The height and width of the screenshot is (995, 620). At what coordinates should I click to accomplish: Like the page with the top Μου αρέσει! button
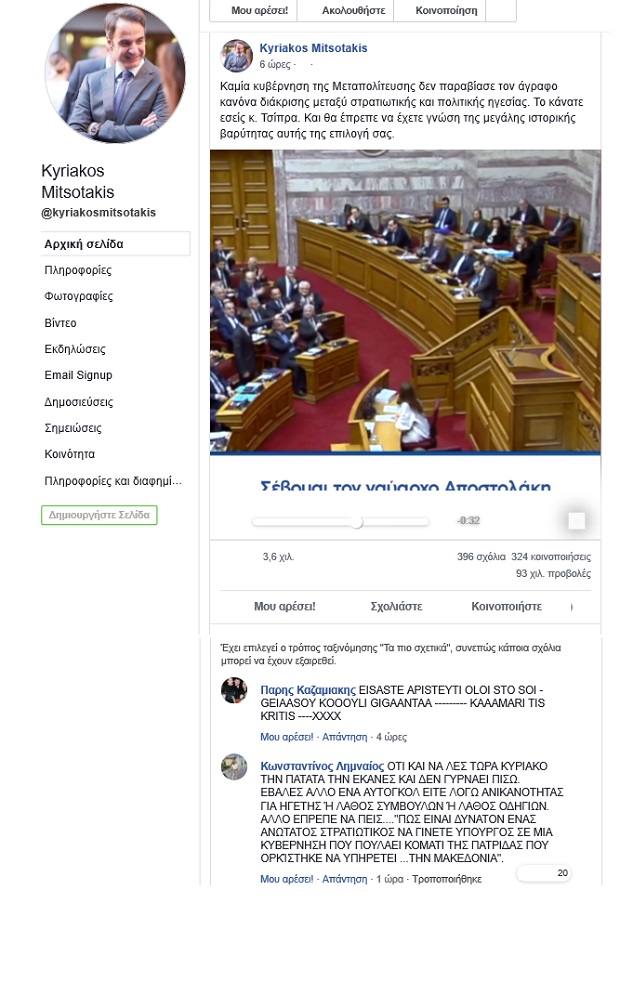[x=259, y=11]
